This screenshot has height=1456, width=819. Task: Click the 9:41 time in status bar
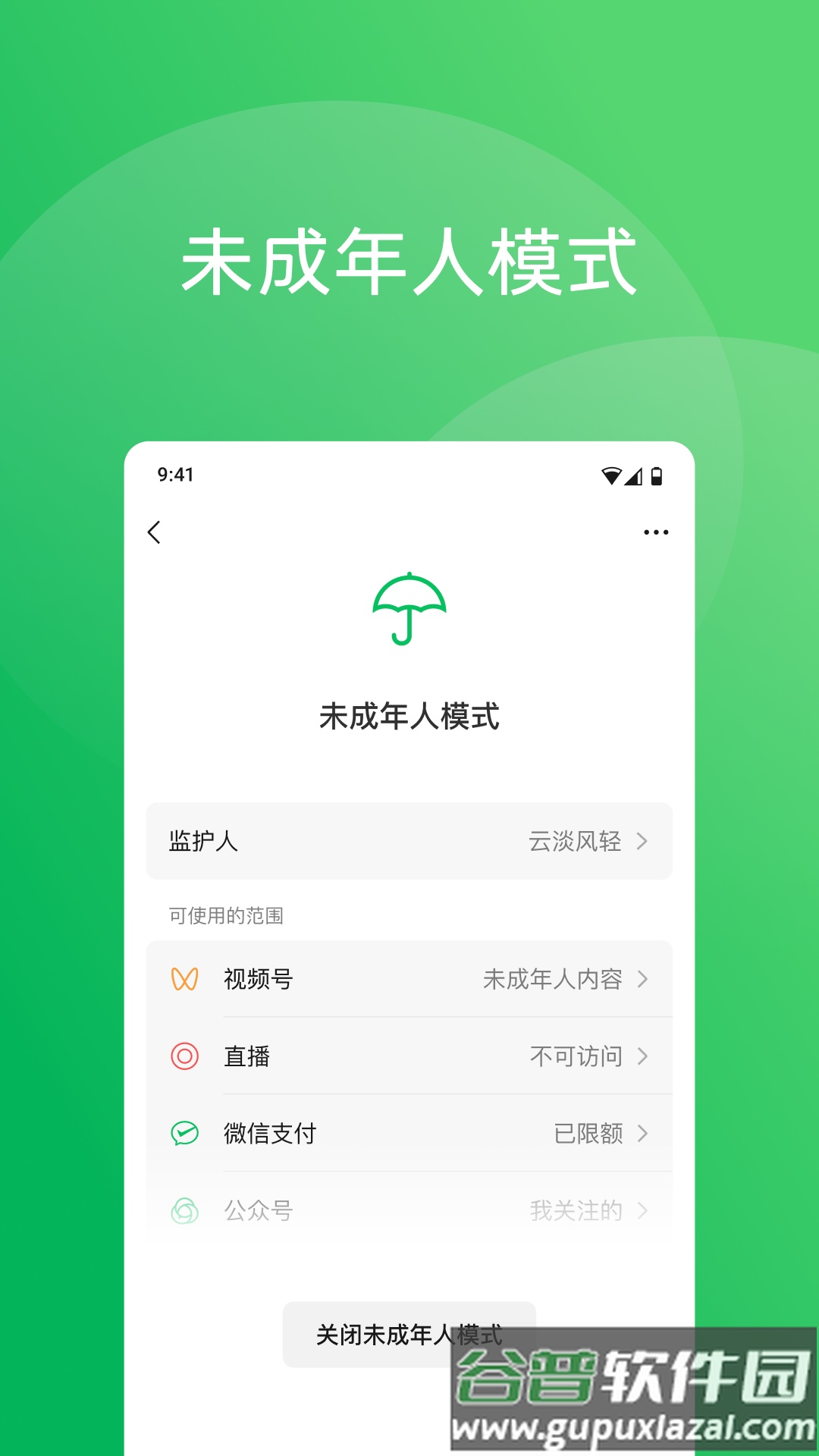point(174,474)
